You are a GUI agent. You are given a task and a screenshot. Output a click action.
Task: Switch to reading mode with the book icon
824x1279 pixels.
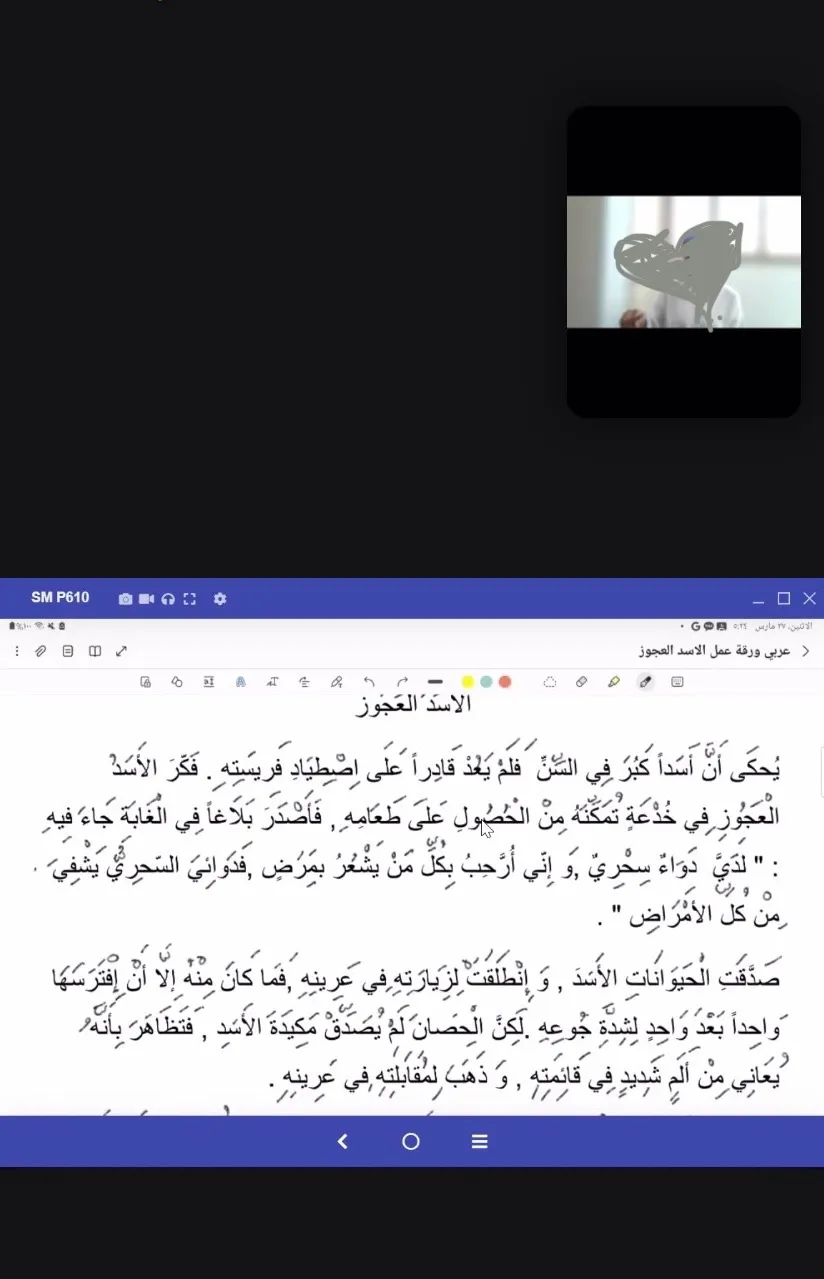[x=95, y=651]
